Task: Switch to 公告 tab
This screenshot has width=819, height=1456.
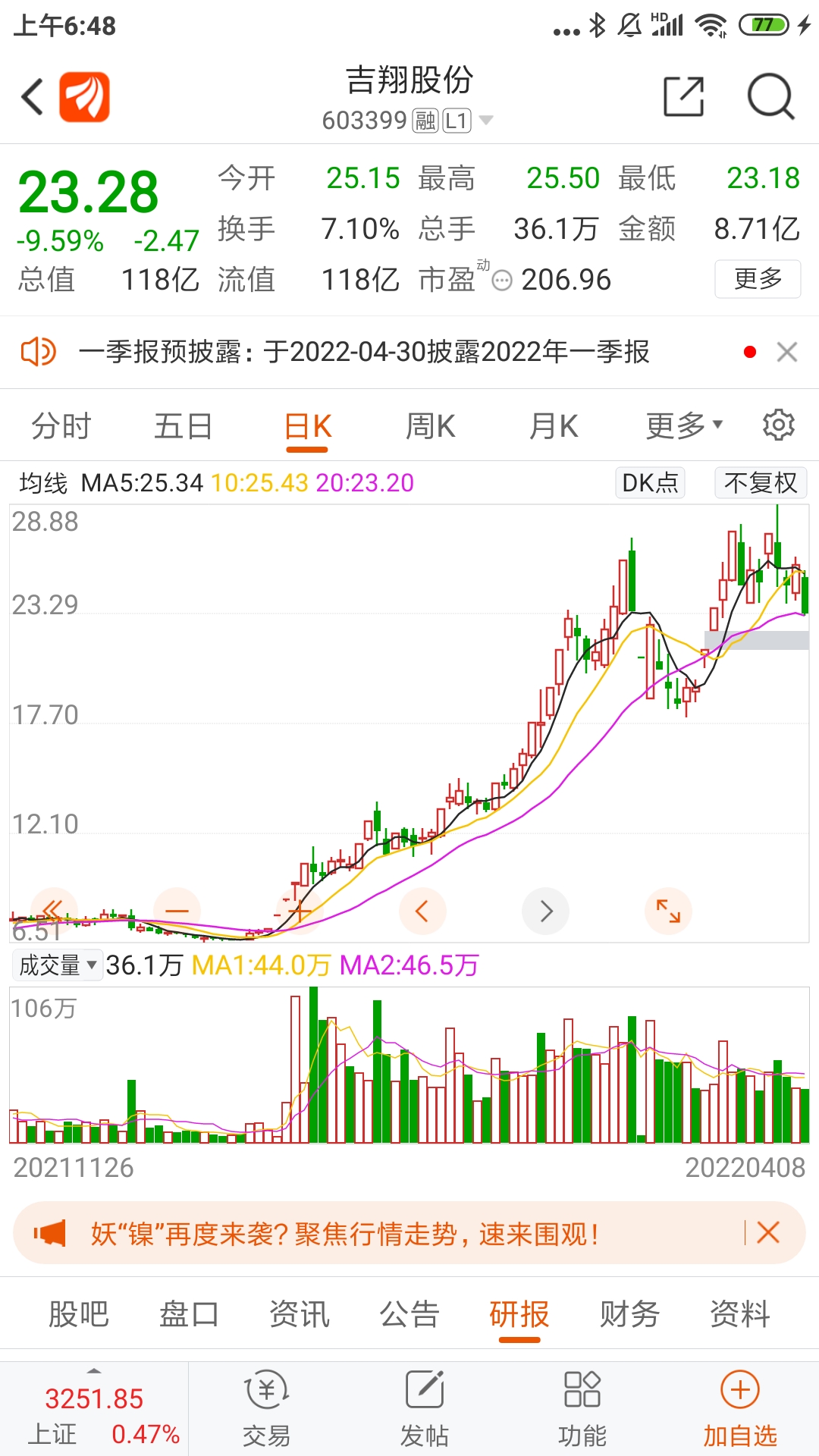Action: (409, 1314)
